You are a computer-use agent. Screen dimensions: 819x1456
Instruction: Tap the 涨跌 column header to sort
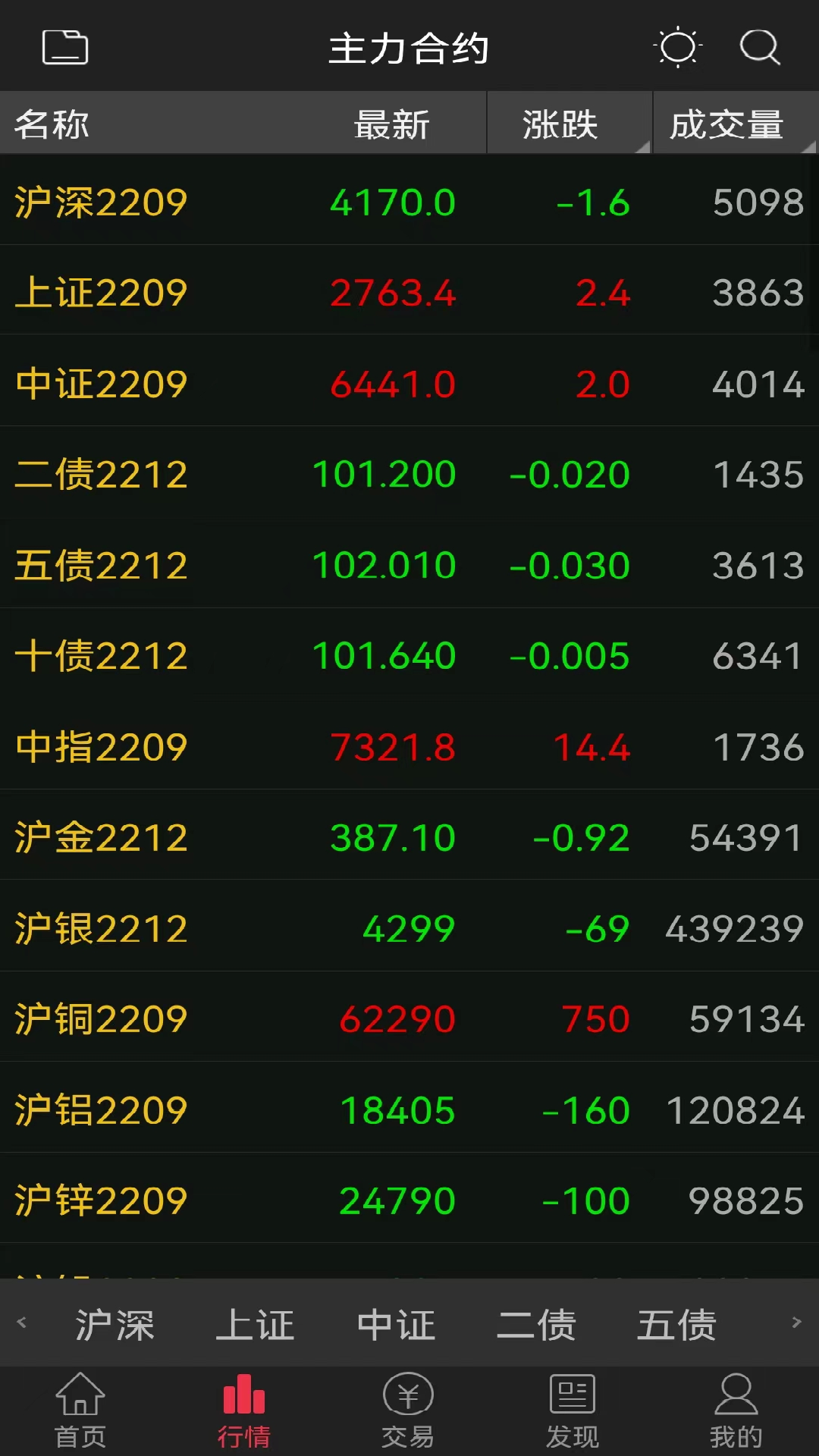[x=560, y=123]
